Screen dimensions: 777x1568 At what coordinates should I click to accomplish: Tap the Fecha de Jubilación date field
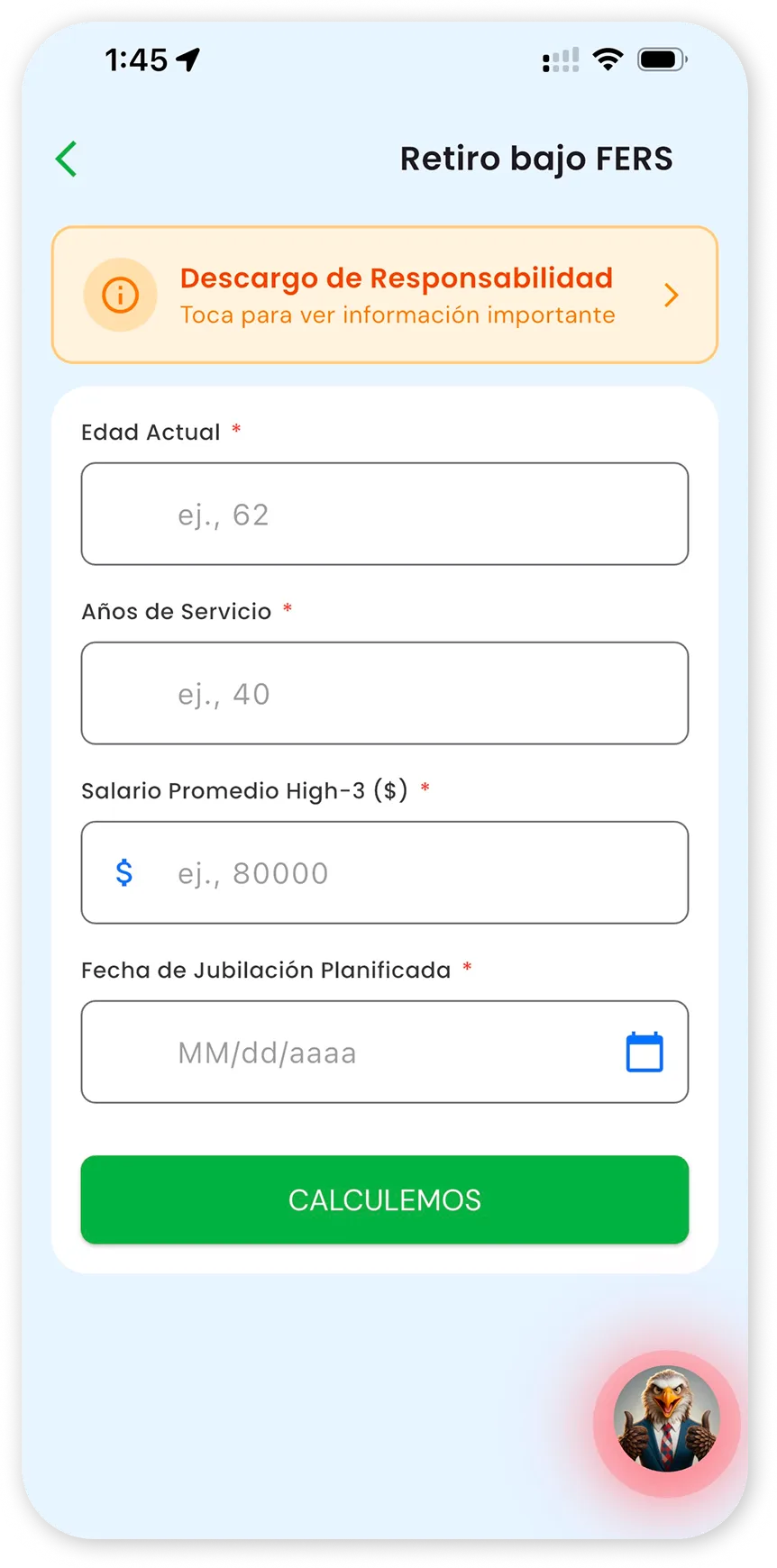385,1052
